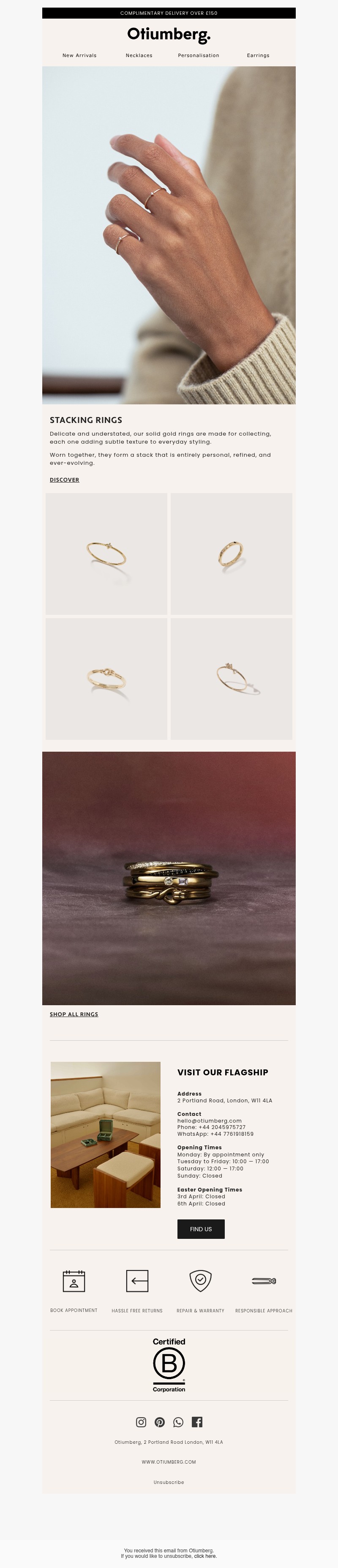This screenshot has width=338, height=1568.
Task: Contact via the WhatsApp icon
Action: pos(178,1422)
